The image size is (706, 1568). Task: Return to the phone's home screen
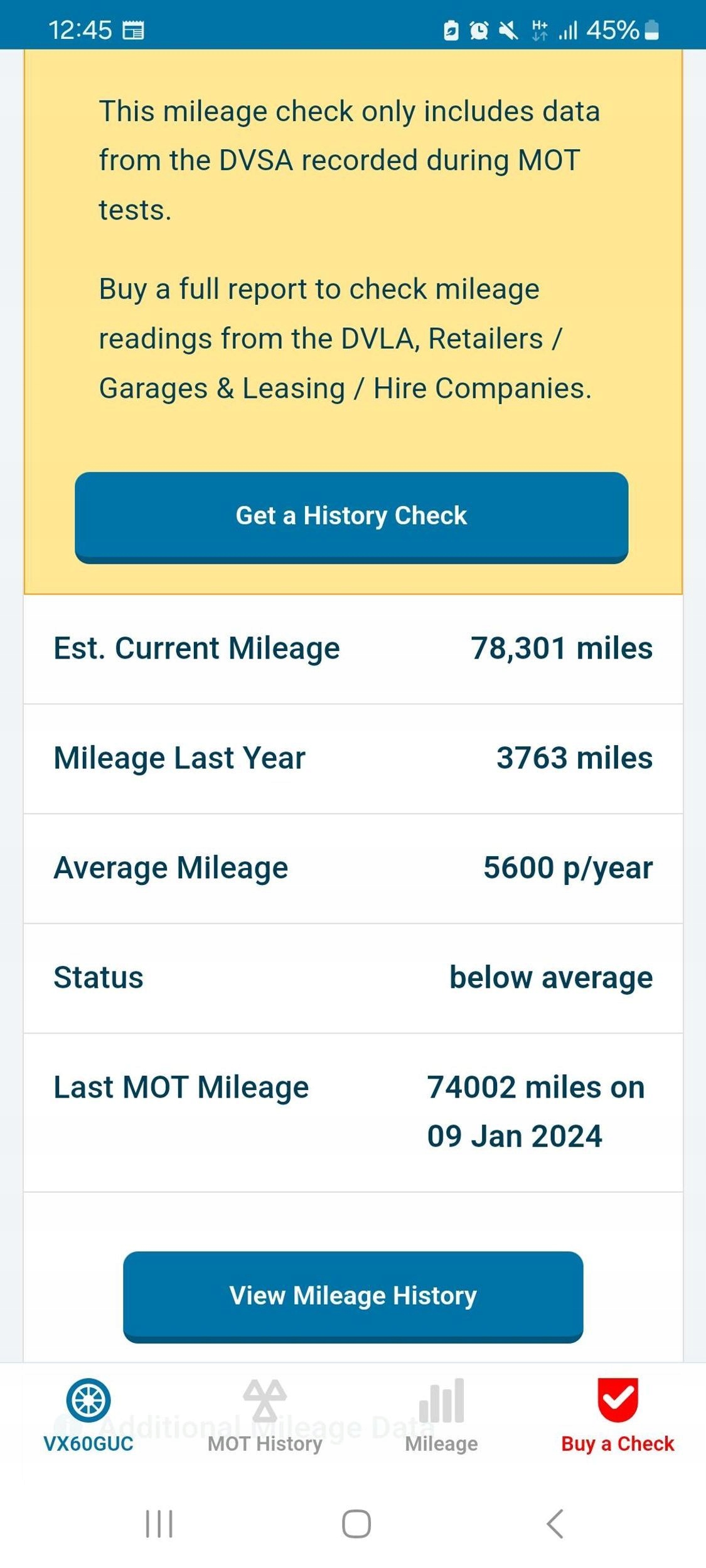[x=356, y=1523]
